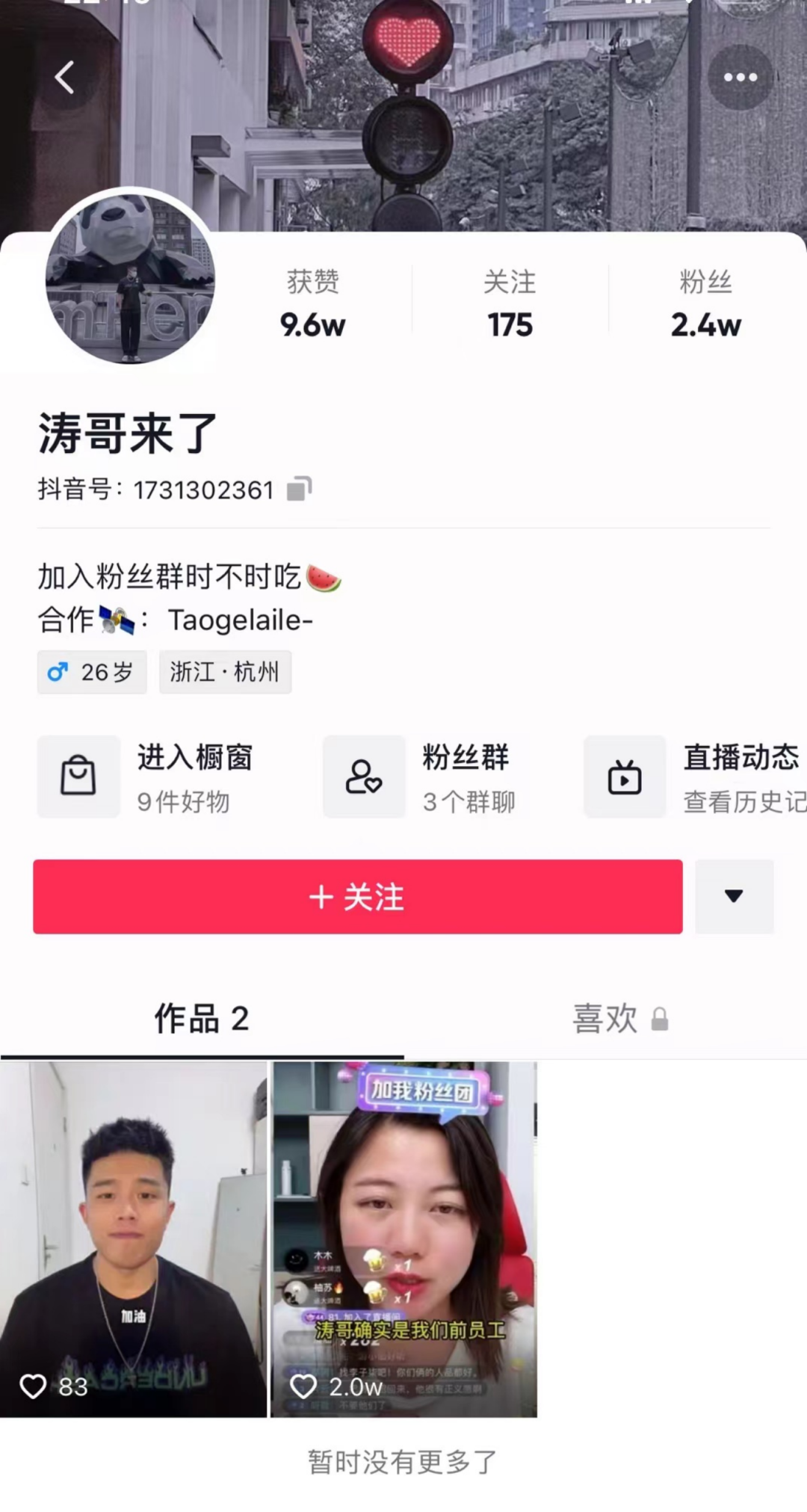Viewport: 807px width, 1512px height.
Task: Open the panda profile avatar
Action: click(130, 278)
